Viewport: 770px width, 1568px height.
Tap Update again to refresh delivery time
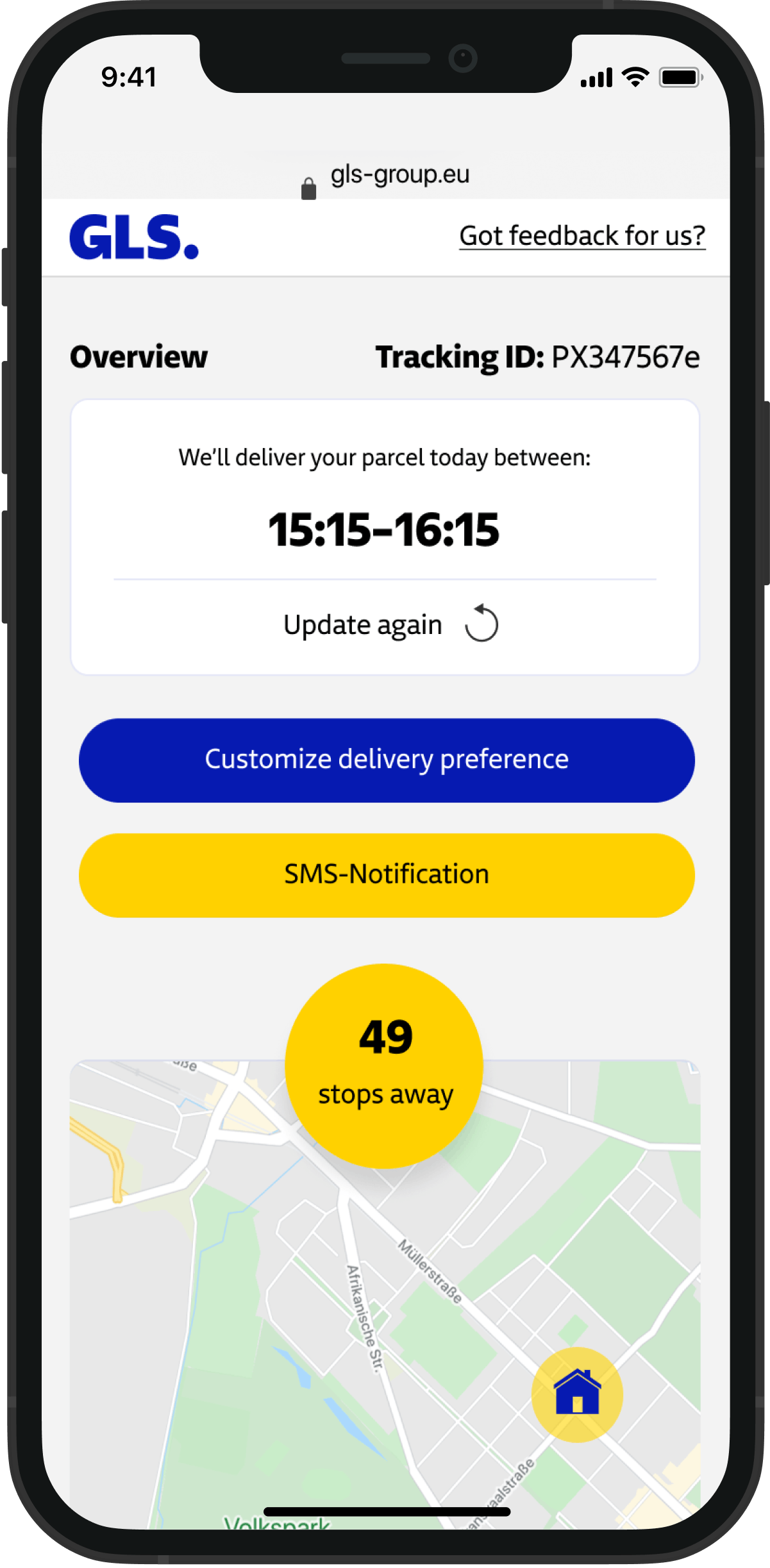click(x=389, y=624)
